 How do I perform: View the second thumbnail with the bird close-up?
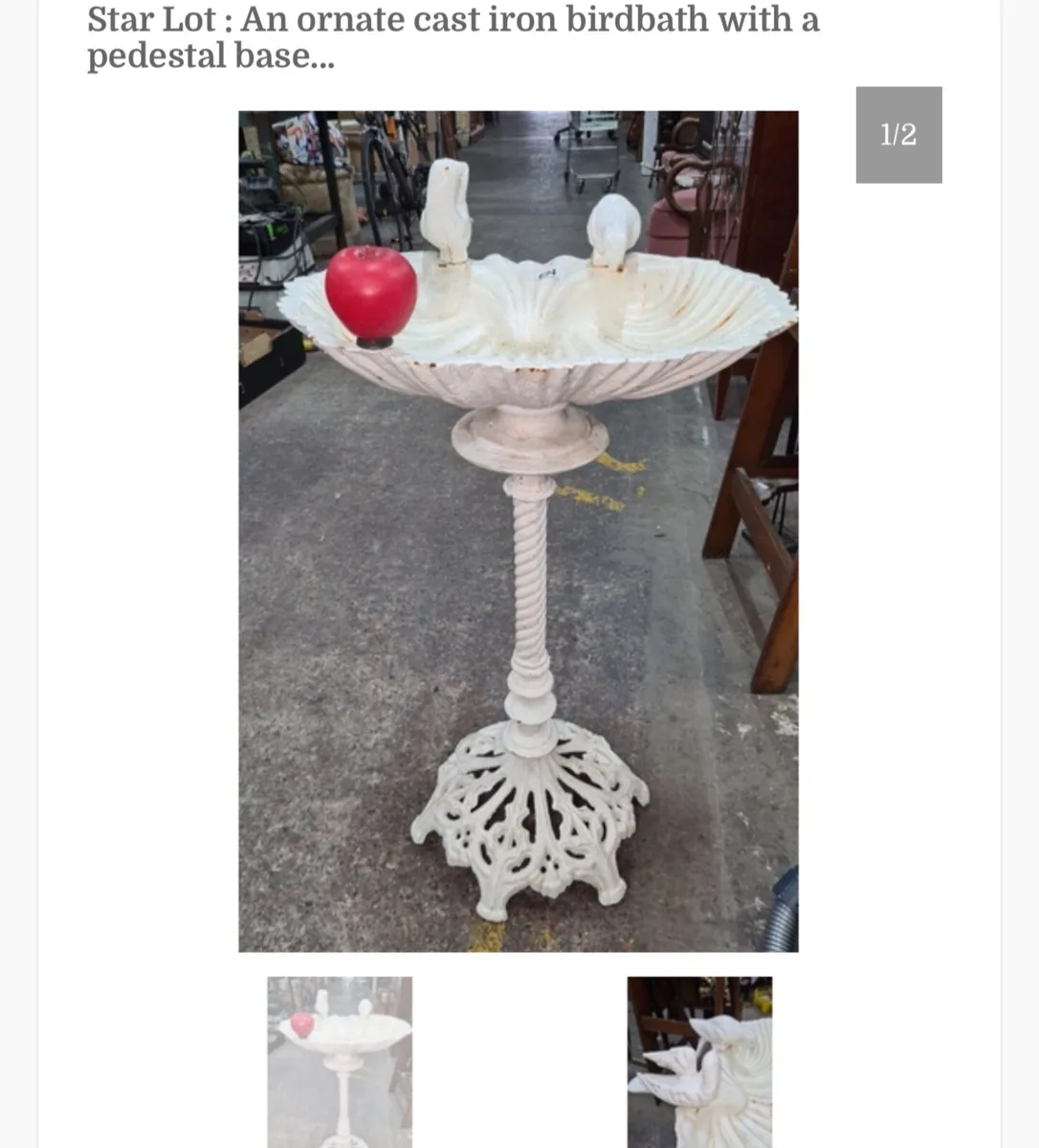tap(699, 1061)
